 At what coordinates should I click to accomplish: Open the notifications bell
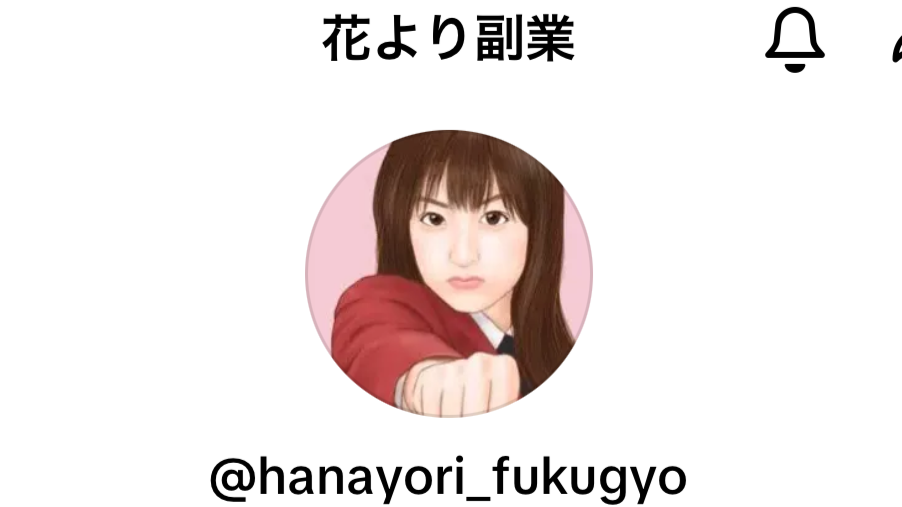coord(795,42)
